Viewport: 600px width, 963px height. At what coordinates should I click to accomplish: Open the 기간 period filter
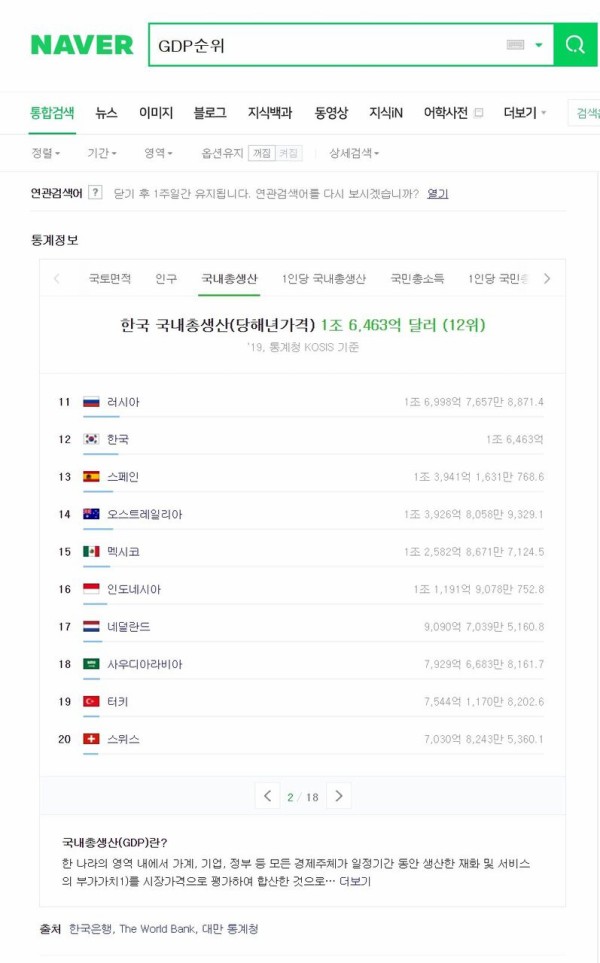click(x=101, y=153)
